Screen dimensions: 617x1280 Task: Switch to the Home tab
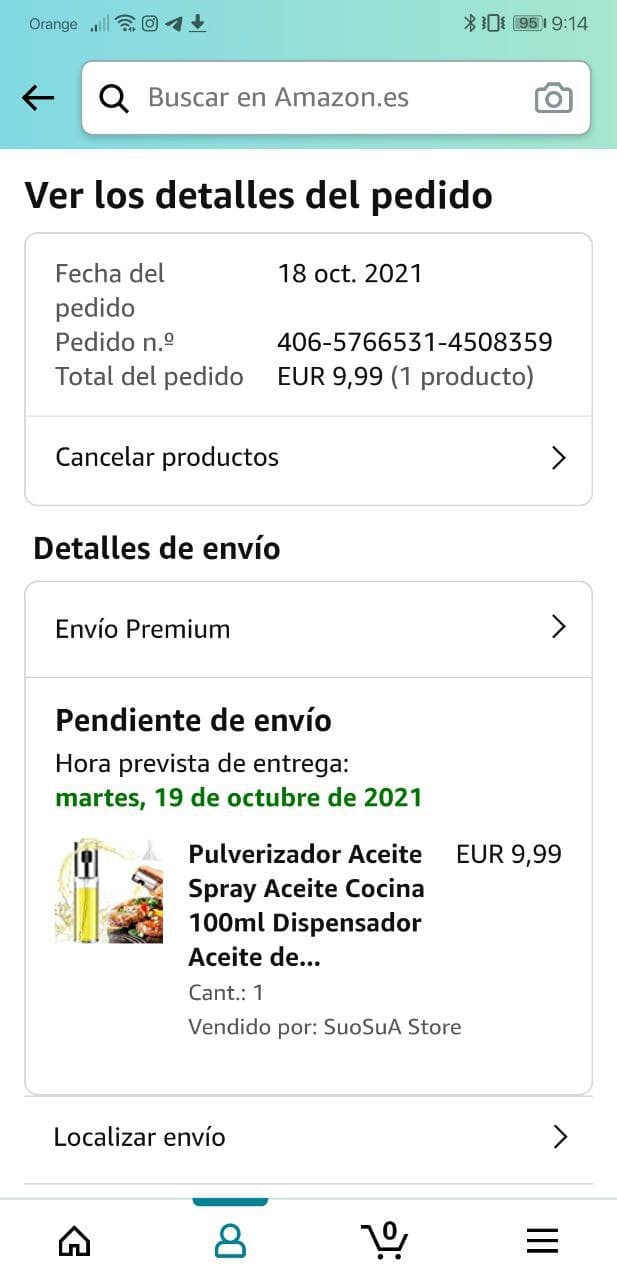click(x=75, y=1241)
